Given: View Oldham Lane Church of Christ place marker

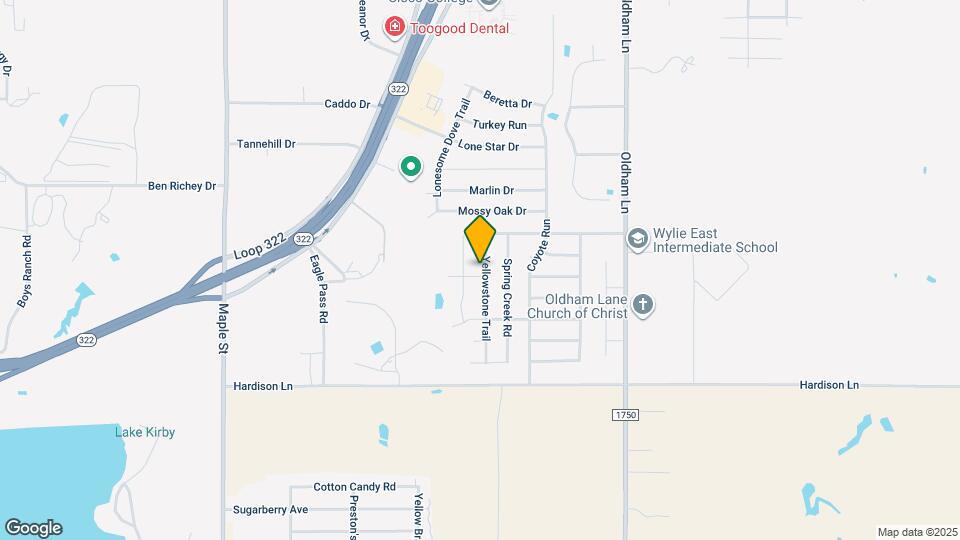Looking at the screenshot, I should click(x=643, y=305).
